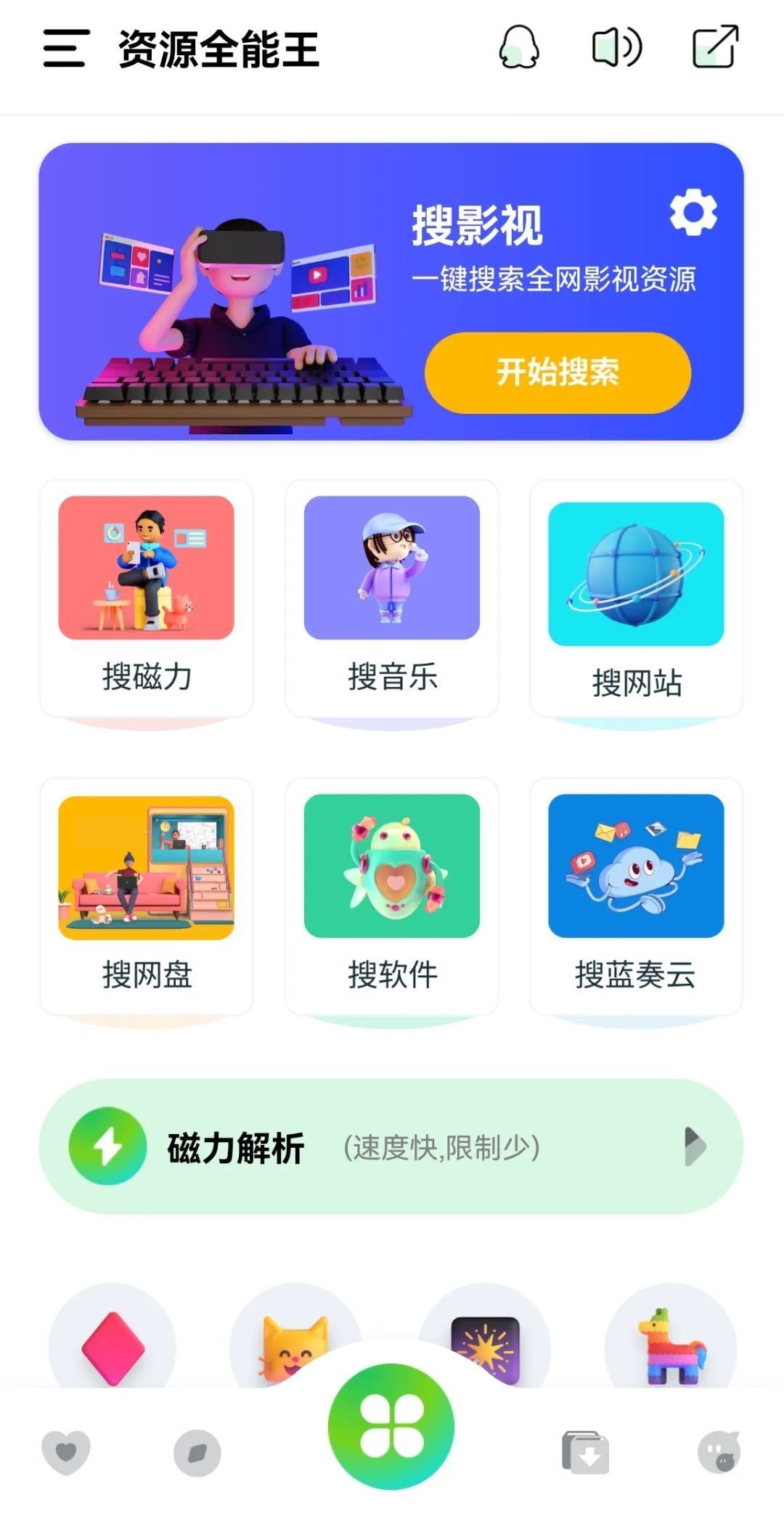
Task: Switch to the leaf discover tab
Action: [197, 1453]
